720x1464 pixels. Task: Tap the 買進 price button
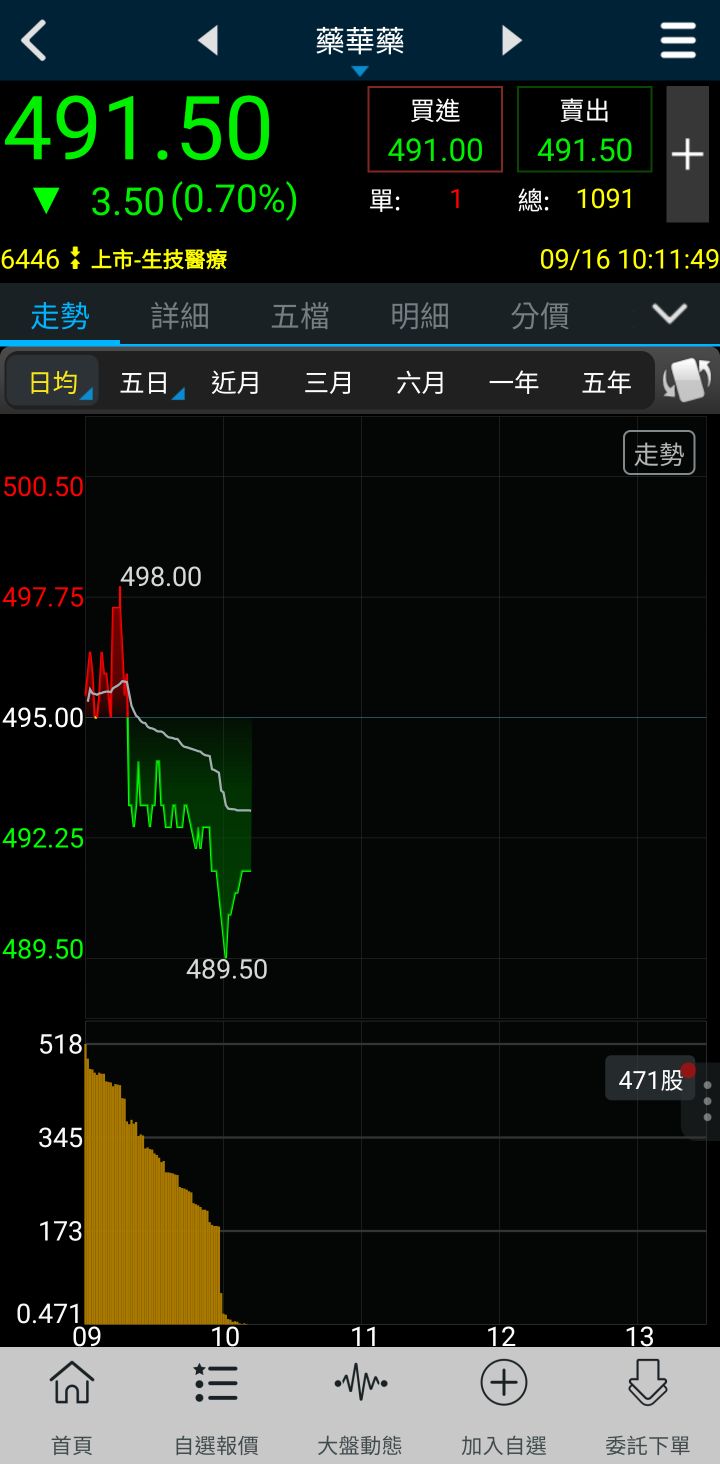[x=435, y=130]
